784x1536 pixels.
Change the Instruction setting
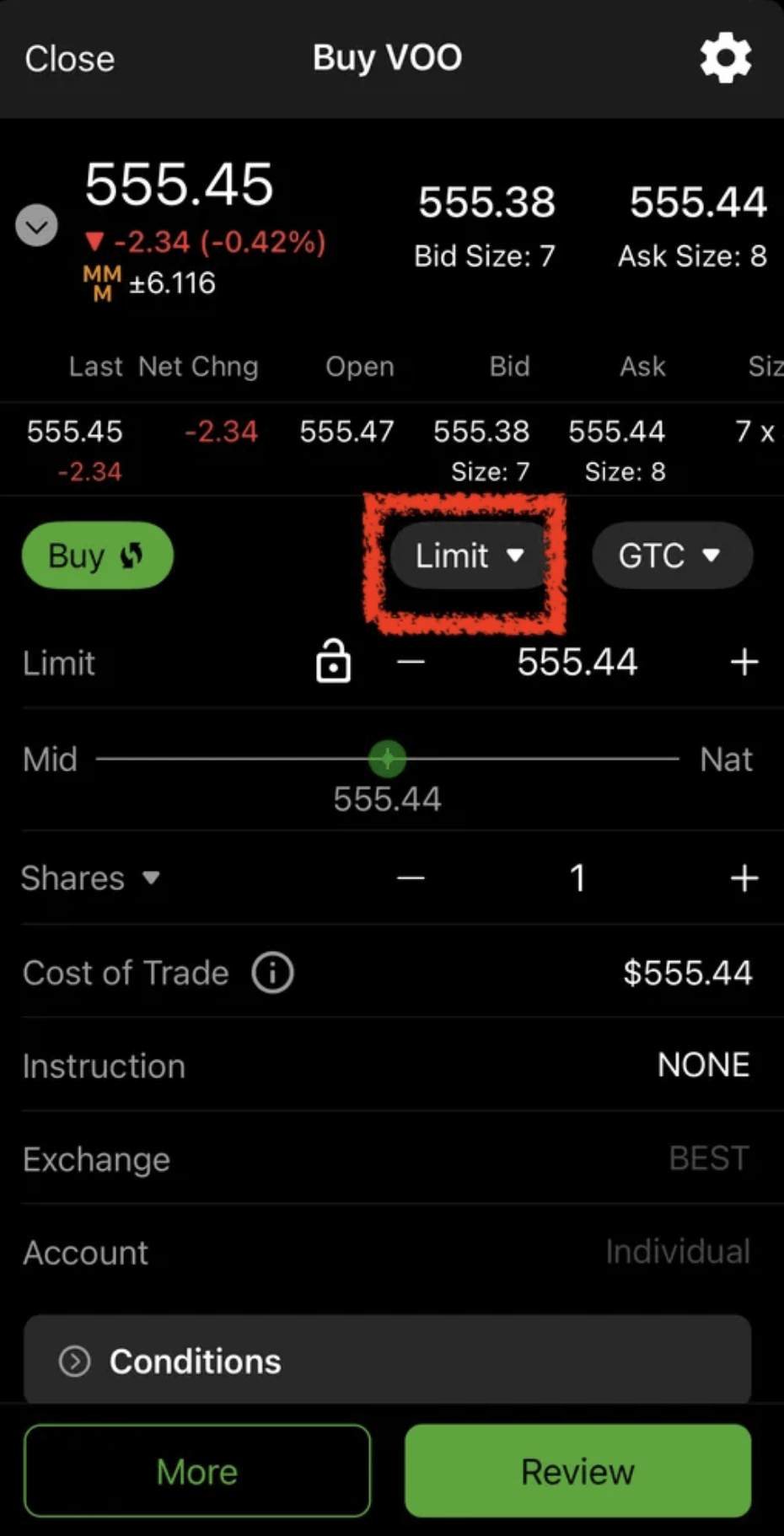pyautogui.click(x=703, y=1066)
